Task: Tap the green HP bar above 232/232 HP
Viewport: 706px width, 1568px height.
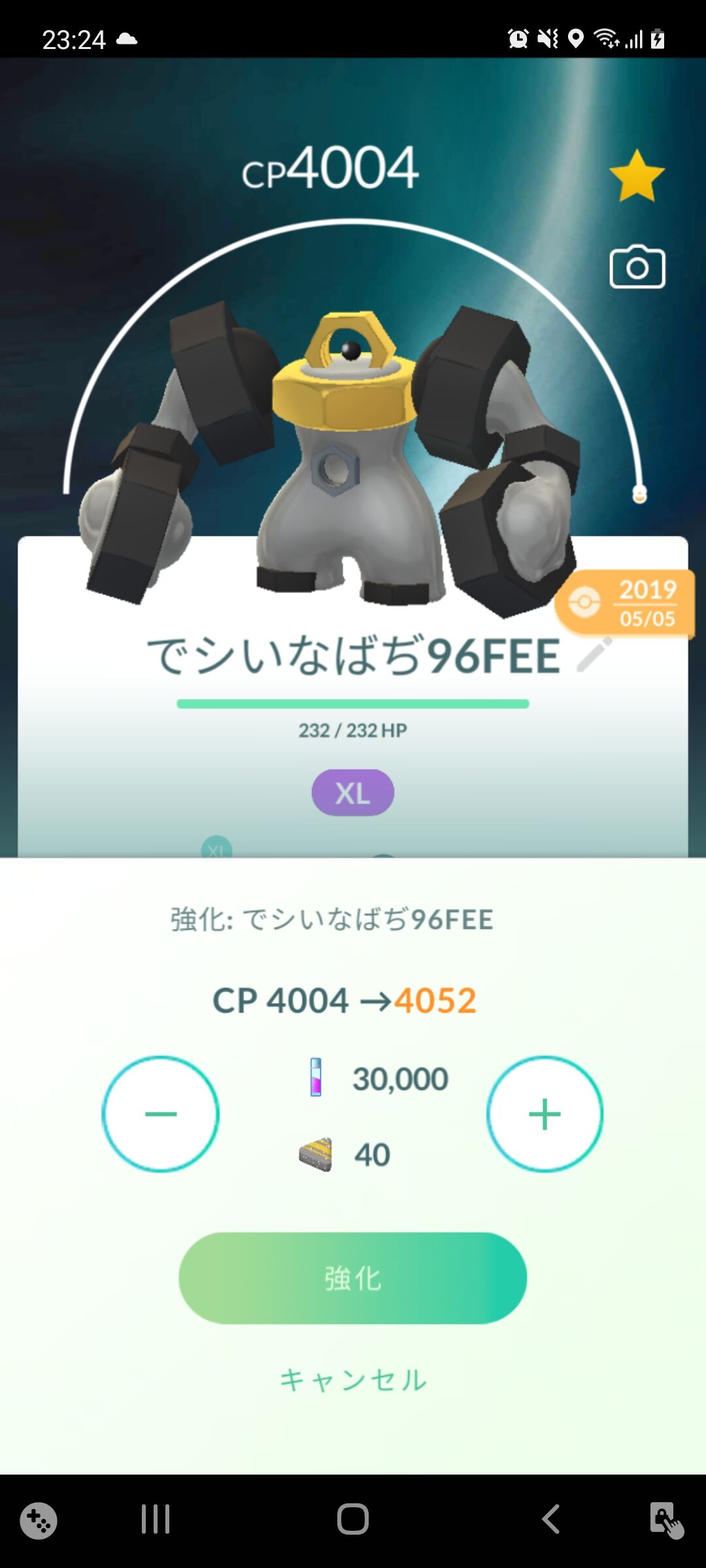Action: point(352,702)
